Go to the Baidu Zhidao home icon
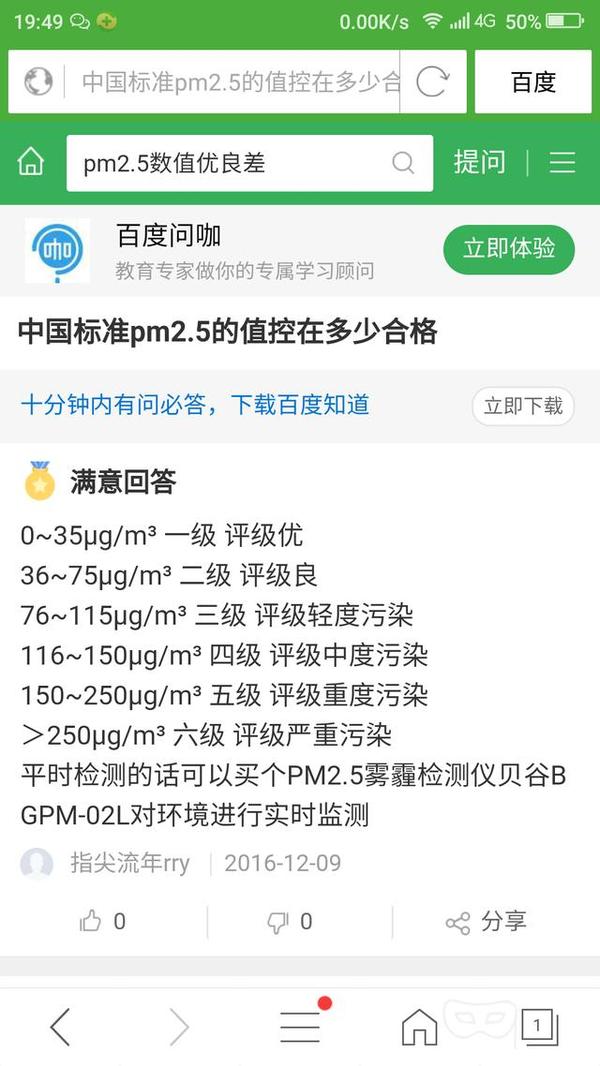The width and height of the screenshot is (600, 1066). [32, 162]
